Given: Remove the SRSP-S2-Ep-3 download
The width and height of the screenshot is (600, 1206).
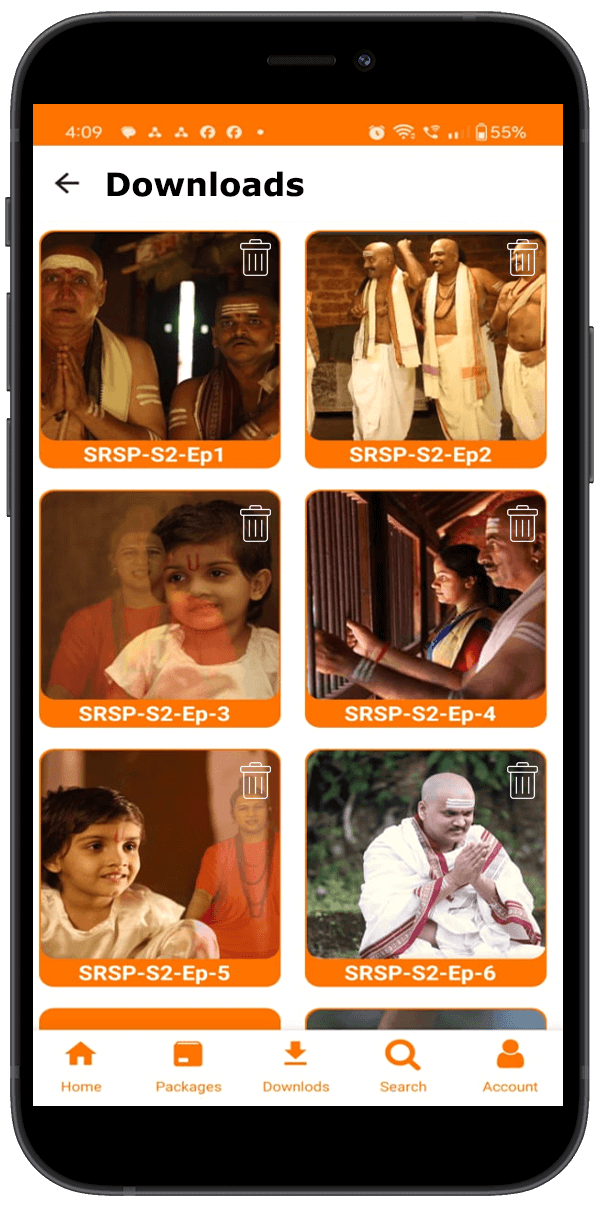Looking at the screenshot, I should coord(256,523).
